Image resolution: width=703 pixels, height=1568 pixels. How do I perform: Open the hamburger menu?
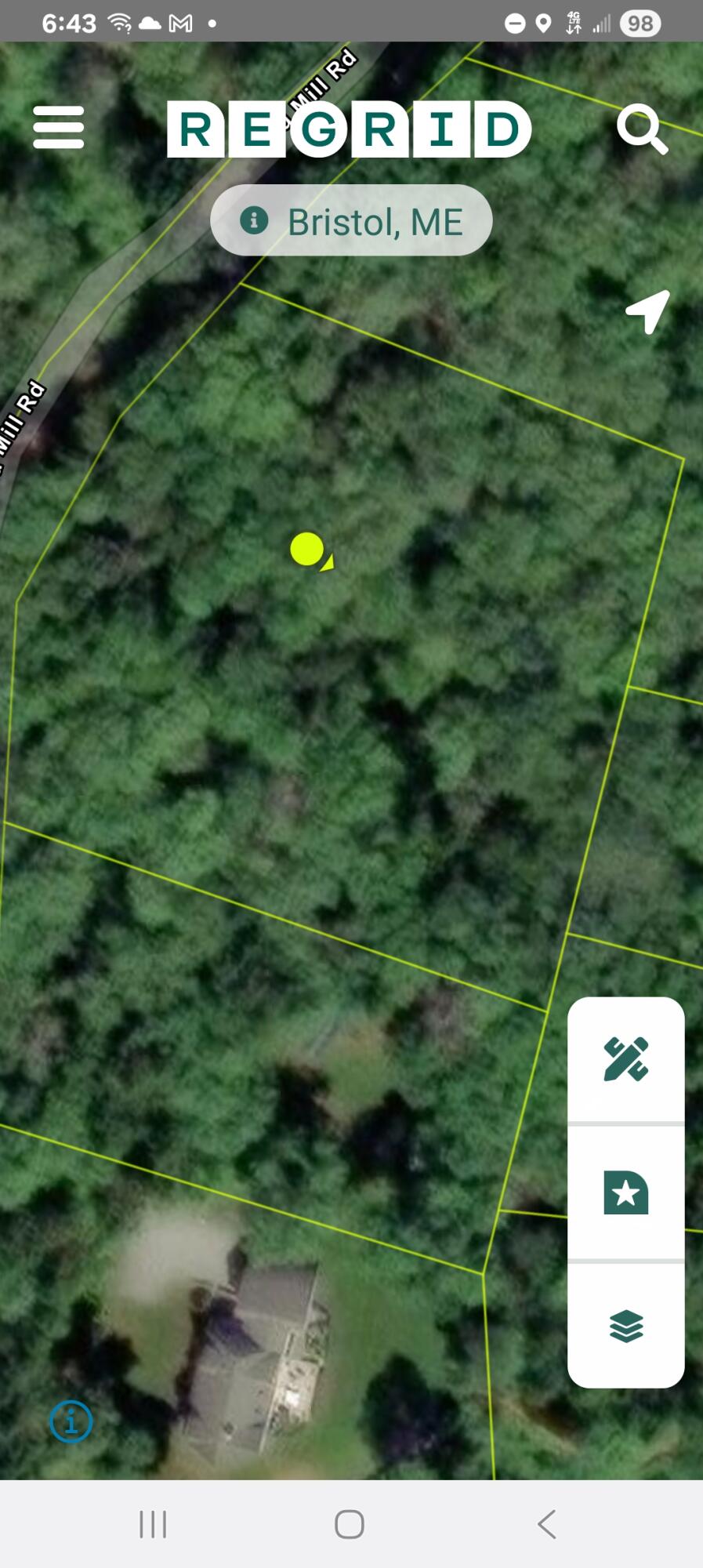click(x=59, y=128)
